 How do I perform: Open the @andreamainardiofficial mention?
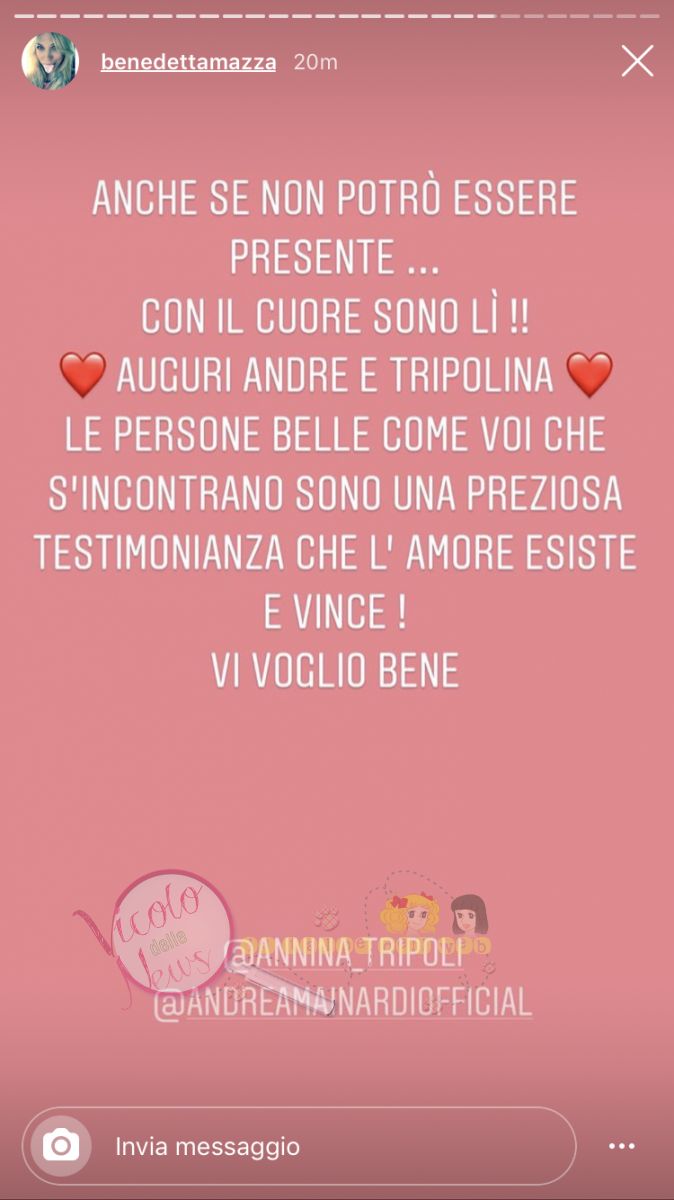tap(342, 1002)
